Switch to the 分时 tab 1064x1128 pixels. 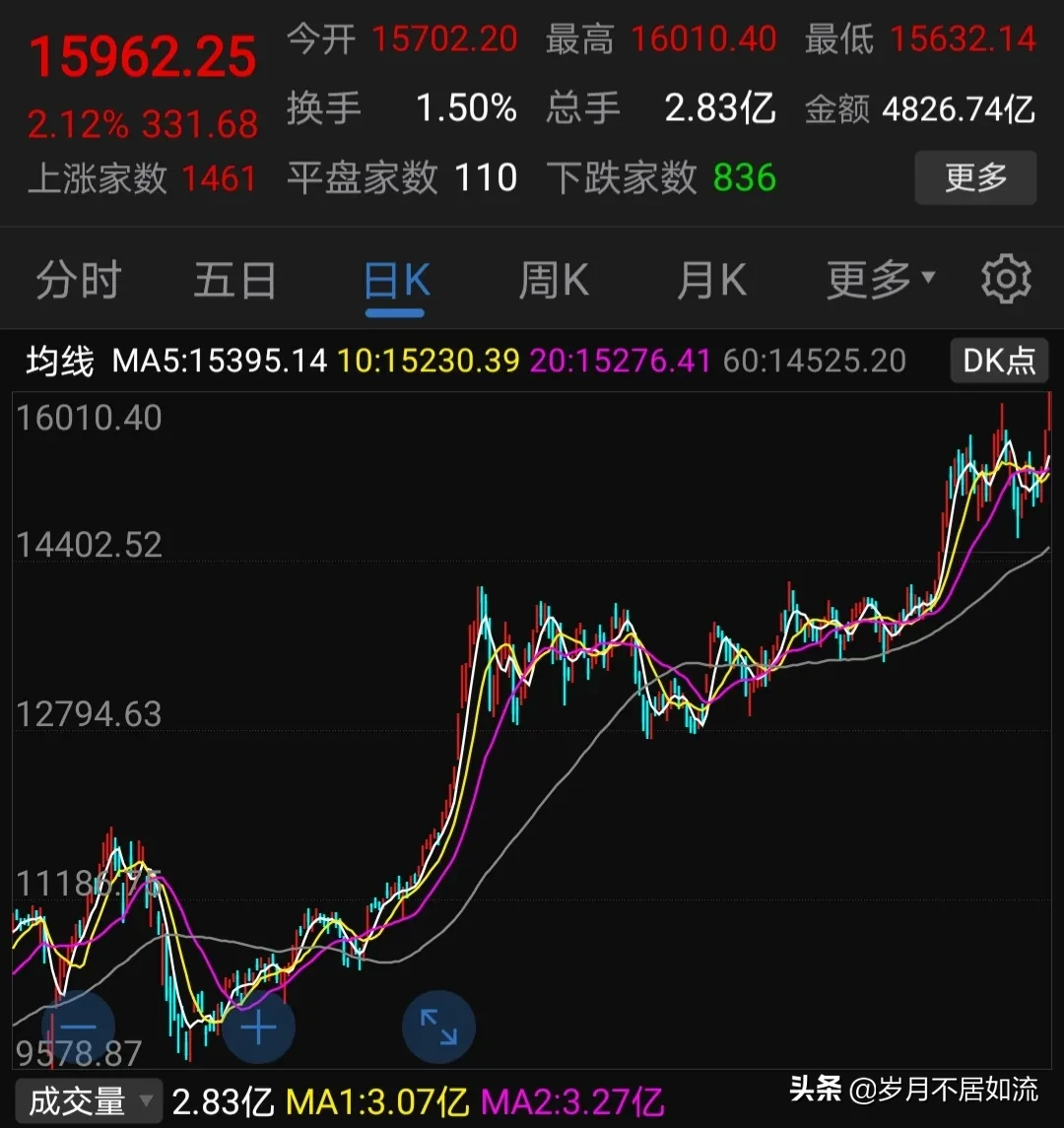click(x=78, y=281)
